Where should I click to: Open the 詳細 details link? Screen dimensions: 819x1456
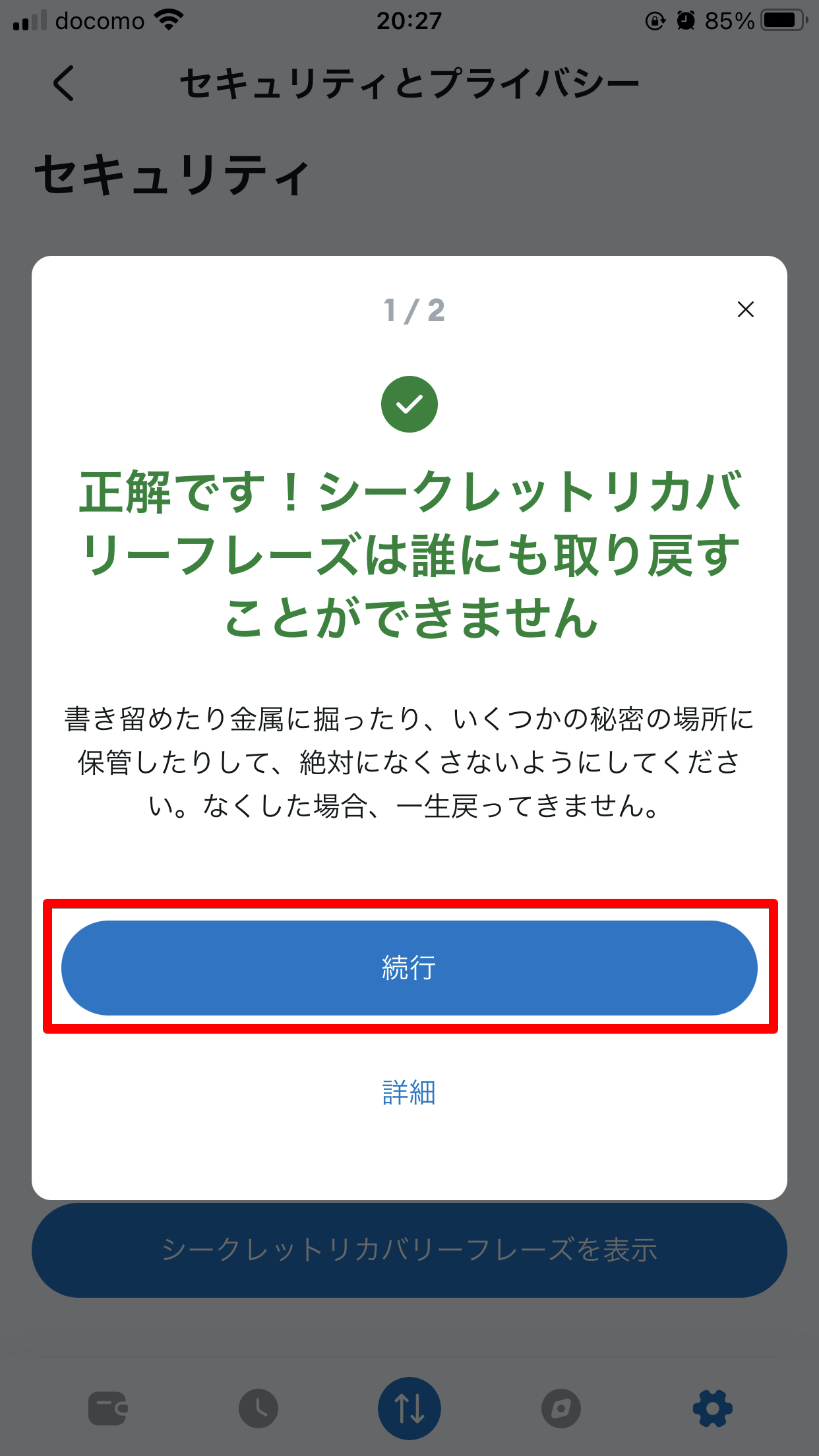(409, 1093)
